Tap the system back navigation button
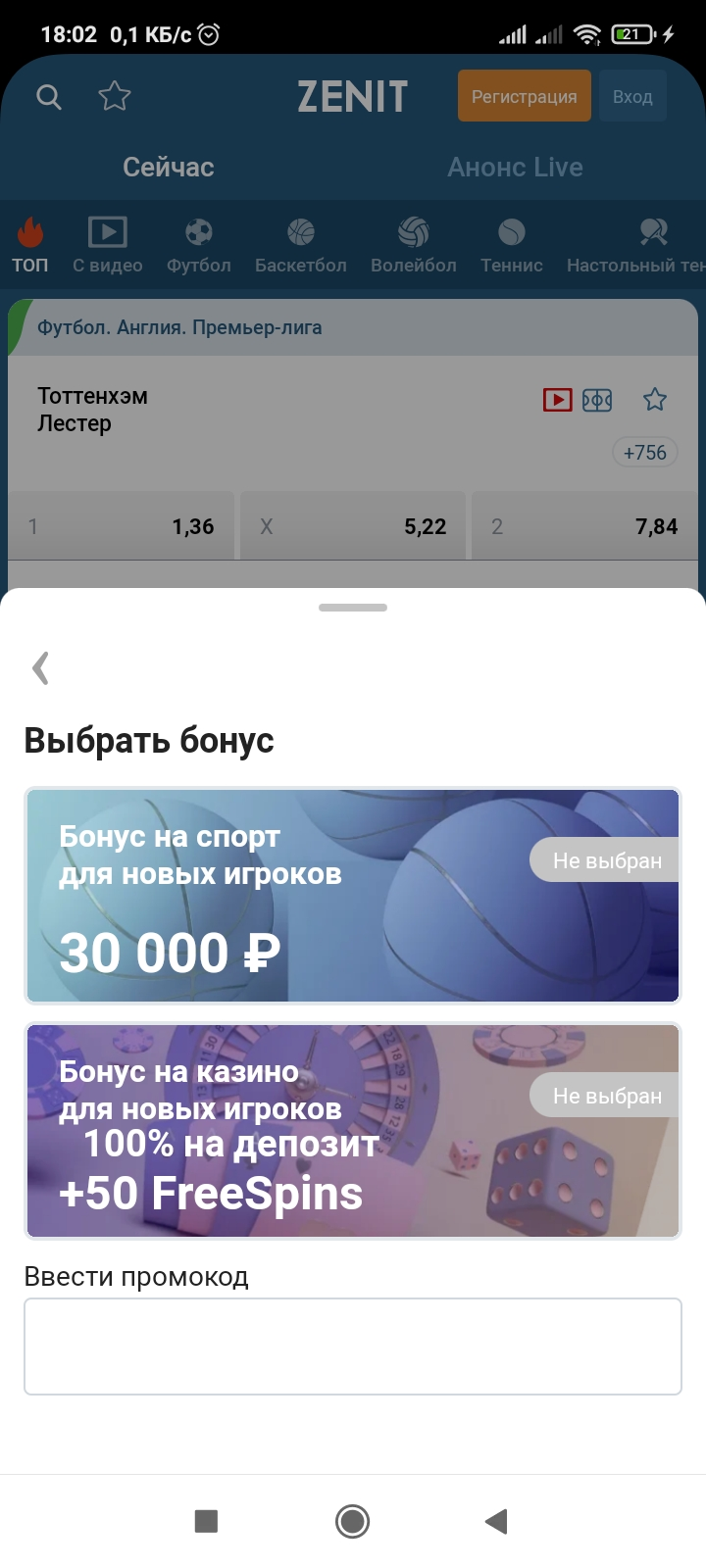The width and height of the screenshot is (706, 1568). pos(496,1521)
